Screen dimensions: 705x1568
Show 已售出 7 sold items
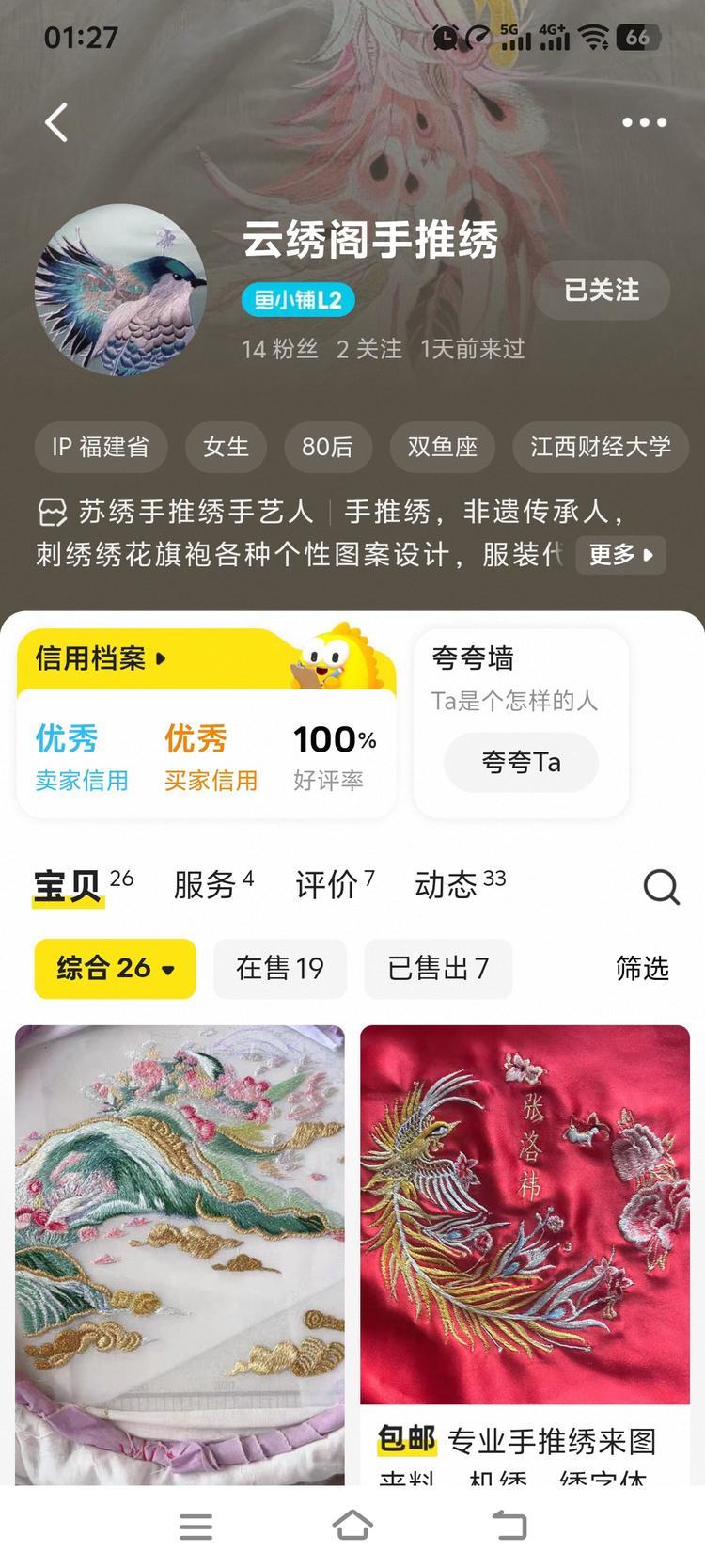(x=438, y=968)
